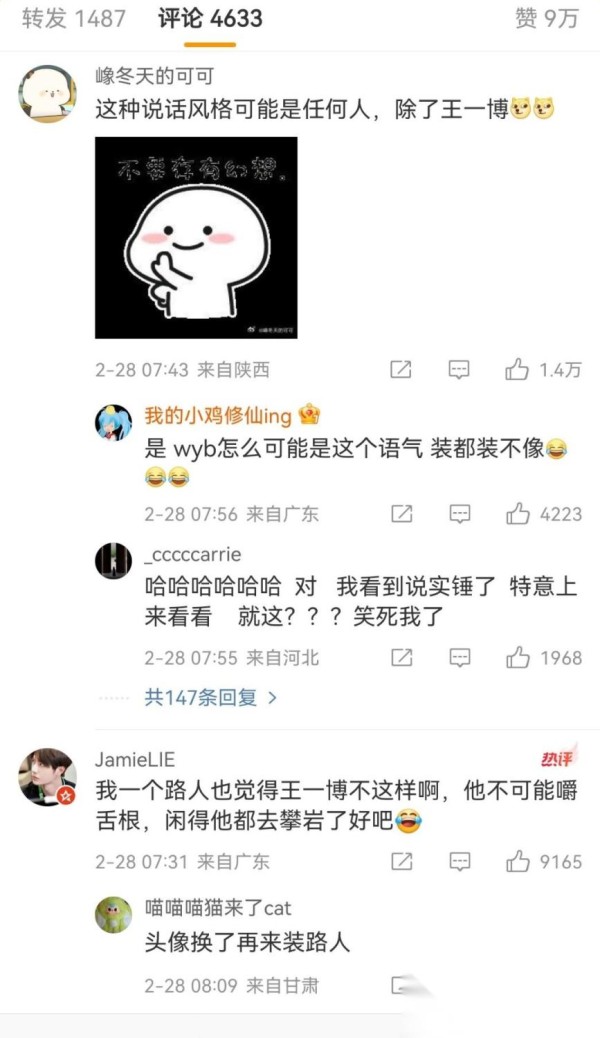Share 嶑冬天的可可's comment
Viewport: 600px width, 1038px height.
point(401,370)
